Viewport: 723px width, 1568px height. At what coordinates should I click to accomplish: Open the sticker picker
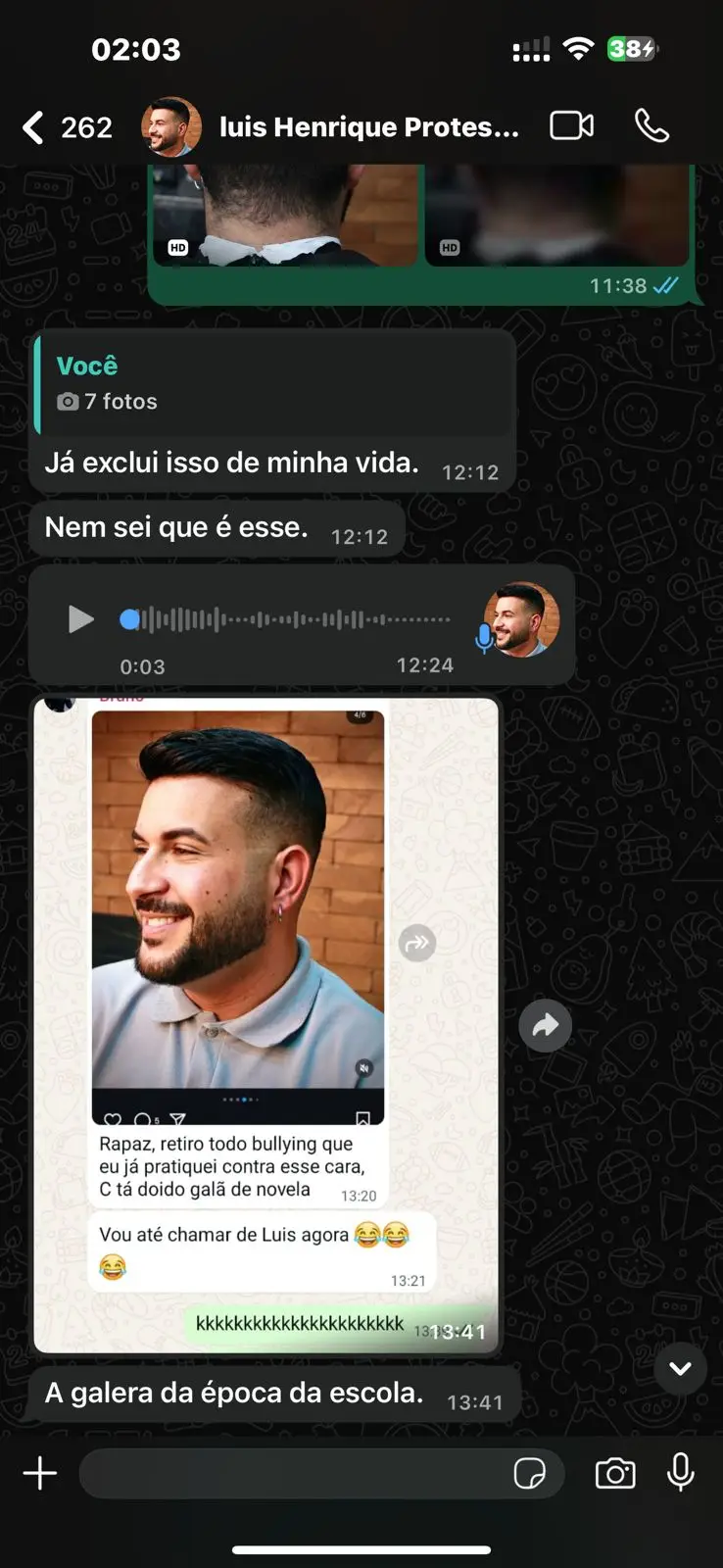pos(530,1473)
